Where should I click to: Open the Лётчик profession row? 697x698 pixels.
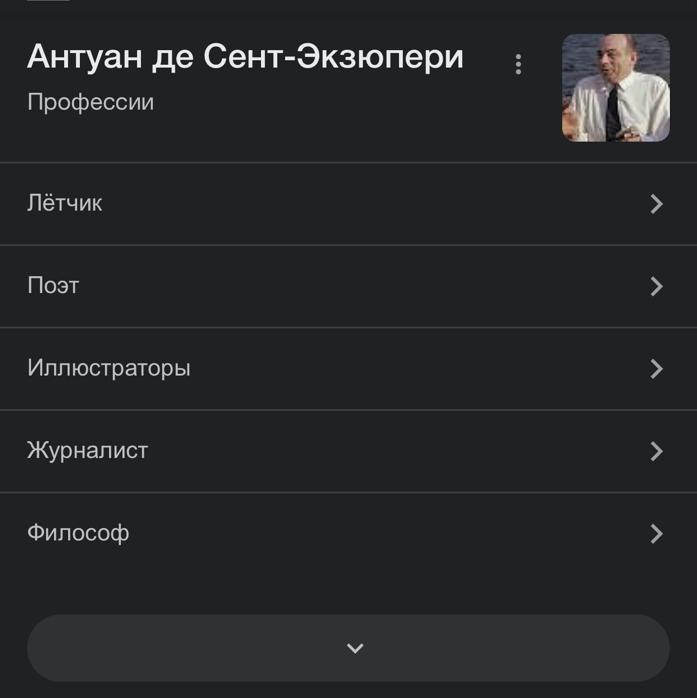(x=348, y=204)
